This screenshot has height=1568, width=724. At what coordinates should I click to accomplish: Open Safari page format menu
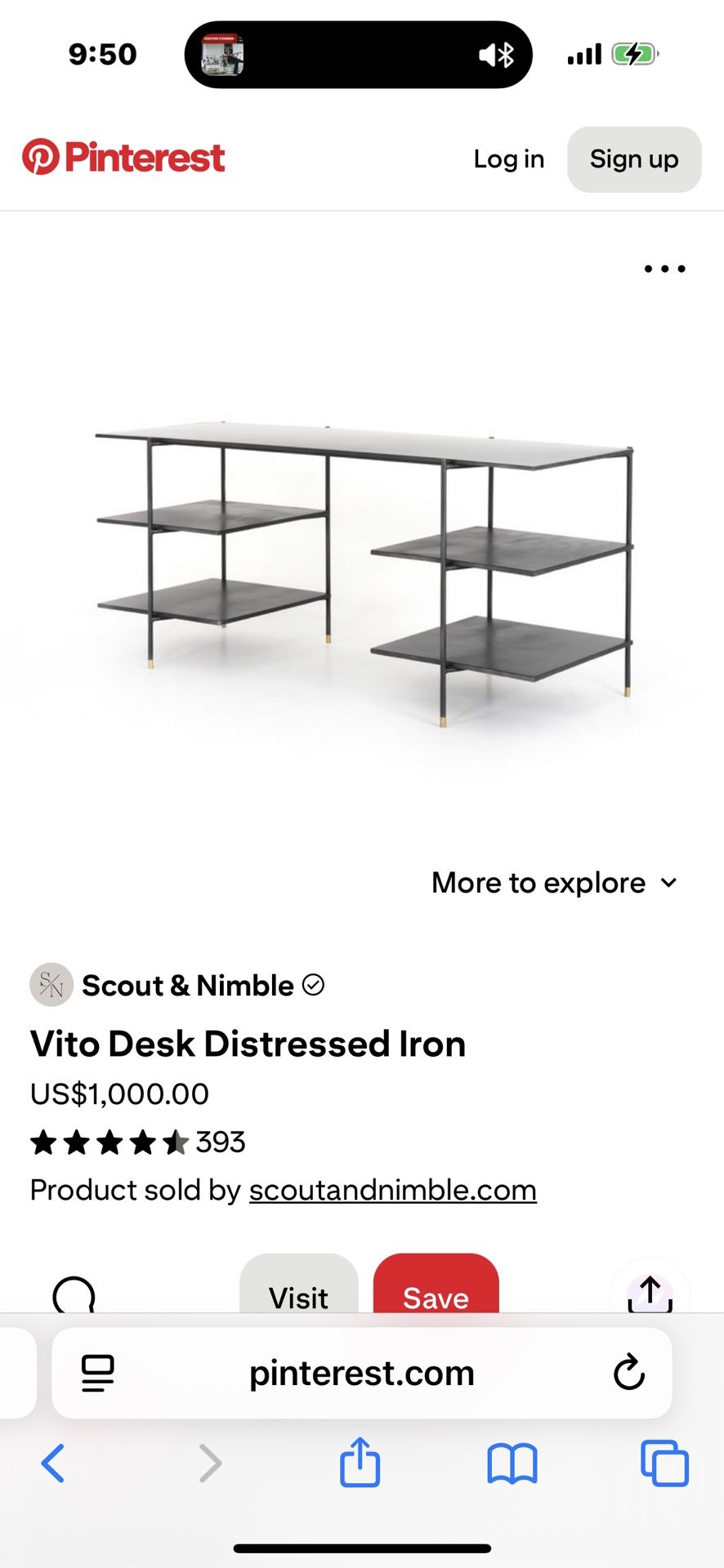[x=98, y=1374]
